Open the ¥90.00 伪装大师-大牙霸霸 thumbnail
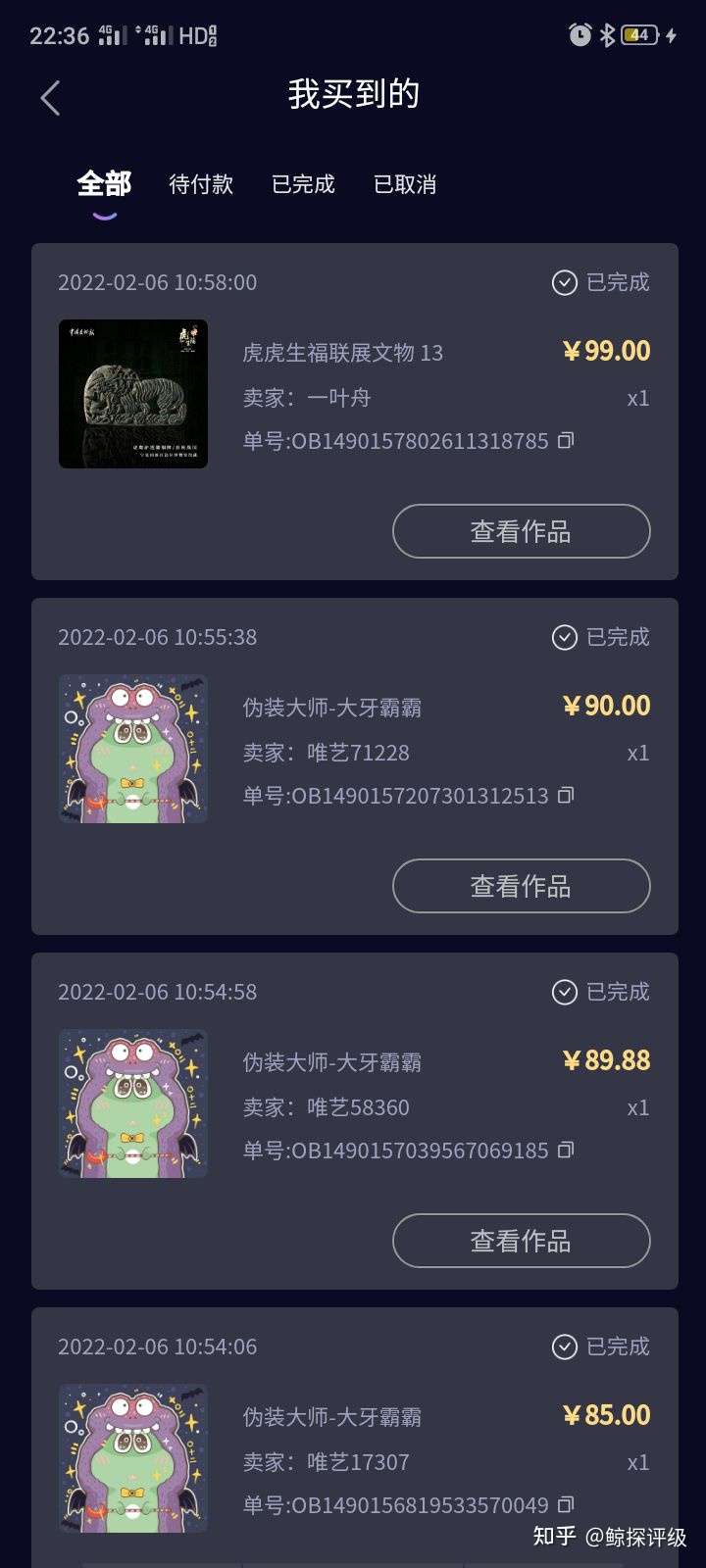Viewport: 706px width, 1568px height. point(133,749)
